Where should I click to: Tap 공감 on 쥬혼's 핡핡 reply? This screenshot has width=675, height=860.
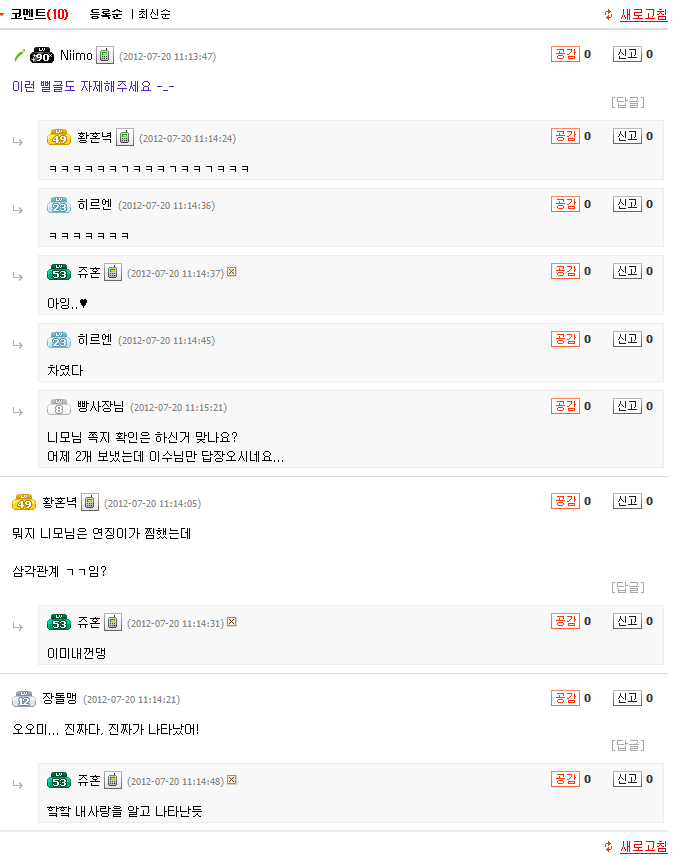pyautogui.click(x=565, y=779)
